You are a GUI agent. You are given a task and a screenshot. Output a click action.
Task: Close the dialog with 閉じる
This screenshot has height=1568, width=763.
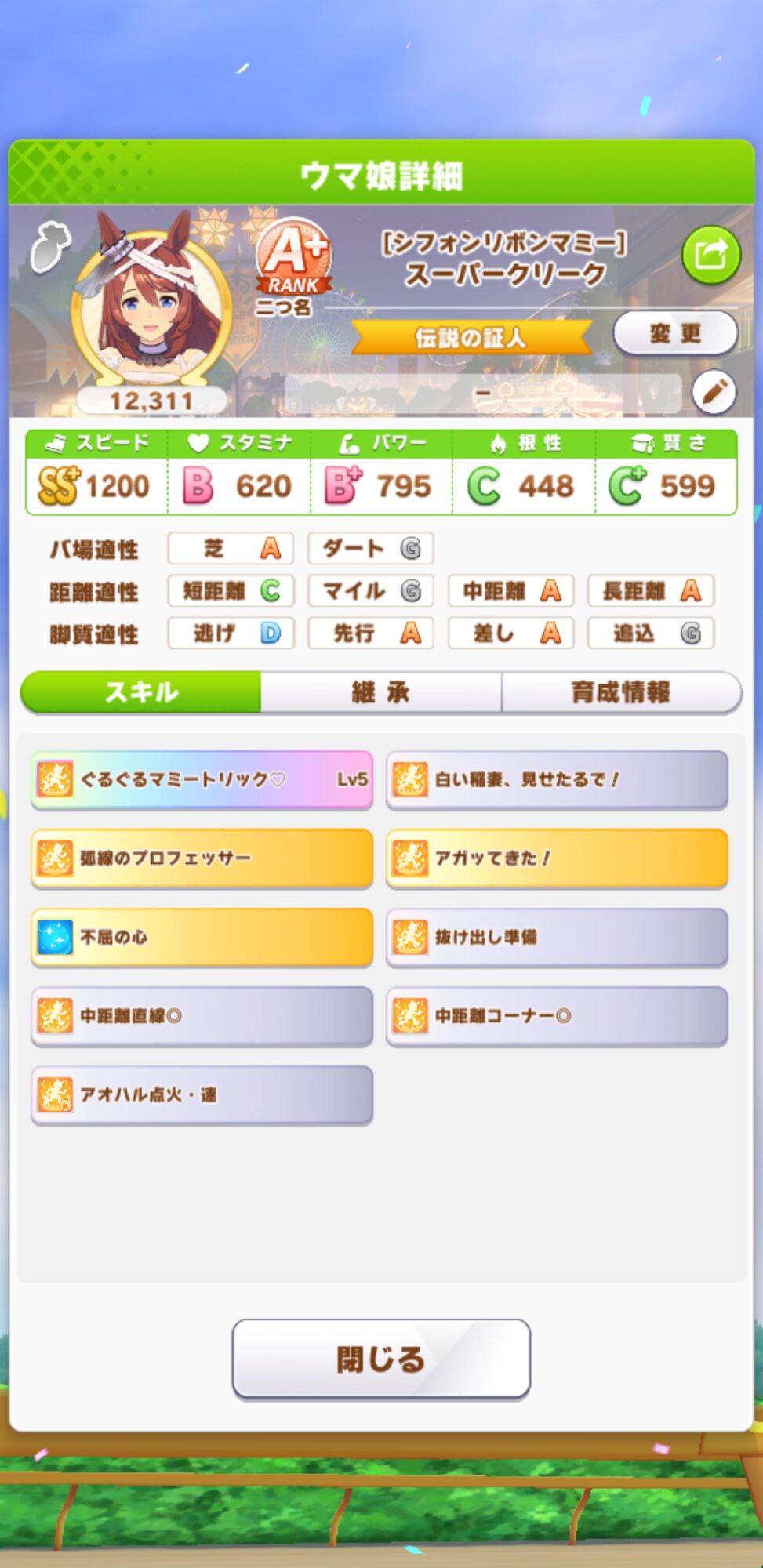[381, 1359]
